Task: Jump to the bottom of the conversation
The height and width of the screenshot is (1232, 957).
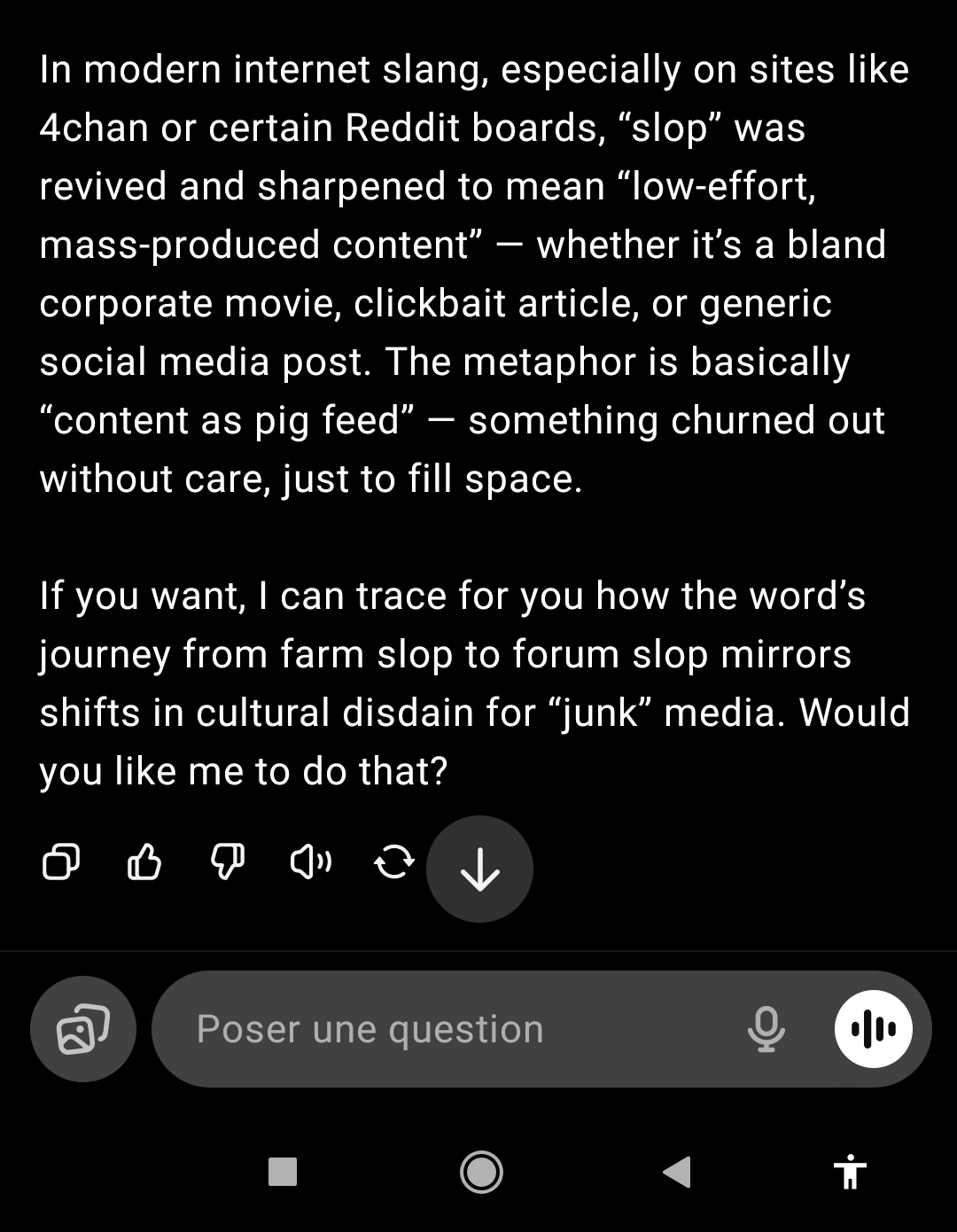Action: click(479, 869)
